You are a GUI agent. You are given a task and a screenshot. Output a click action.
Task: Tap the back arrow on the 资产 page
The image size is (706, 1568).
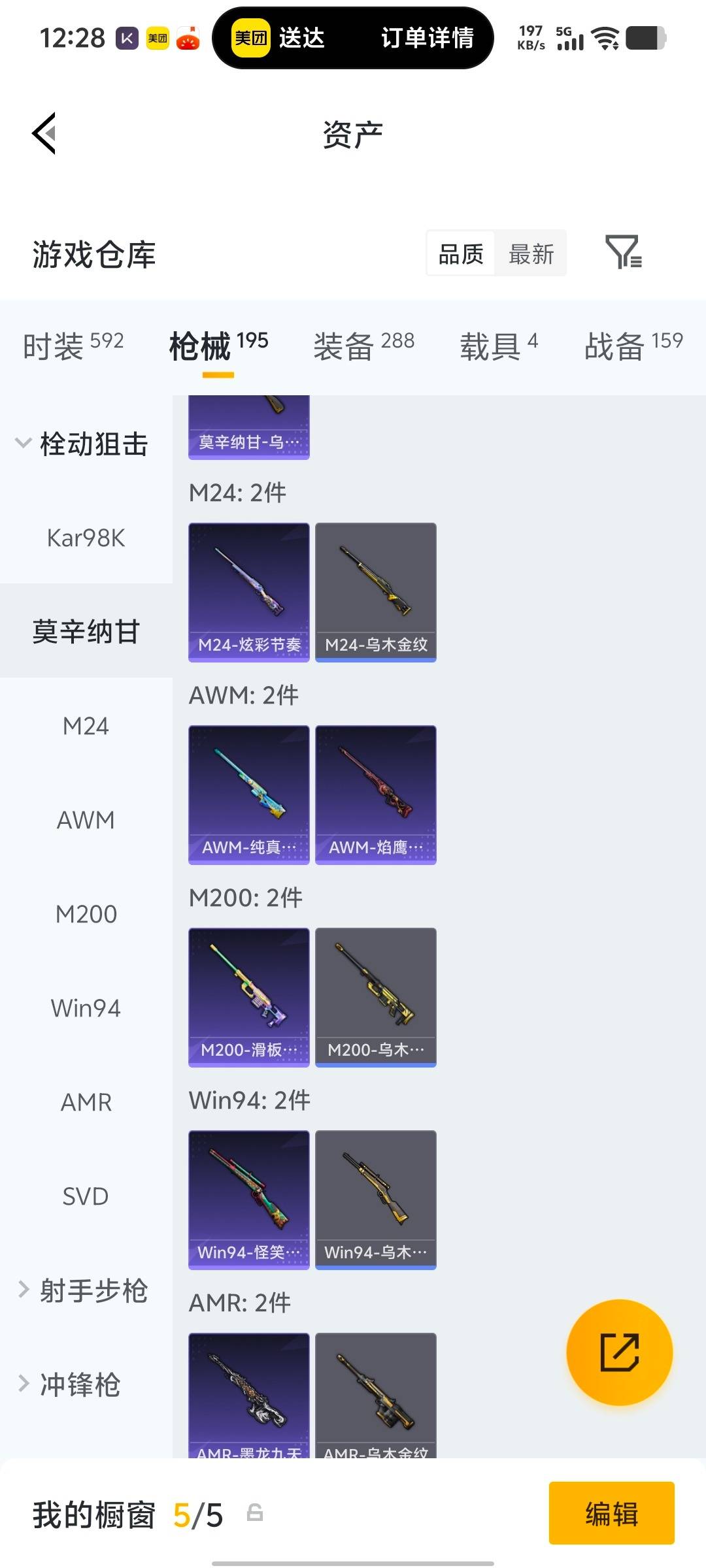pos(44,135)
